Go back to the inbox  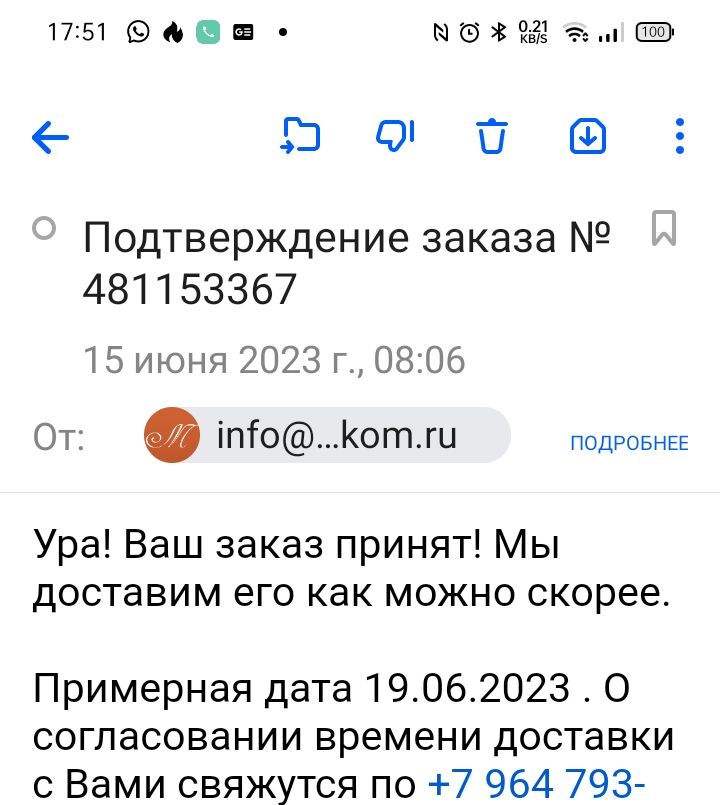(50, 137)
